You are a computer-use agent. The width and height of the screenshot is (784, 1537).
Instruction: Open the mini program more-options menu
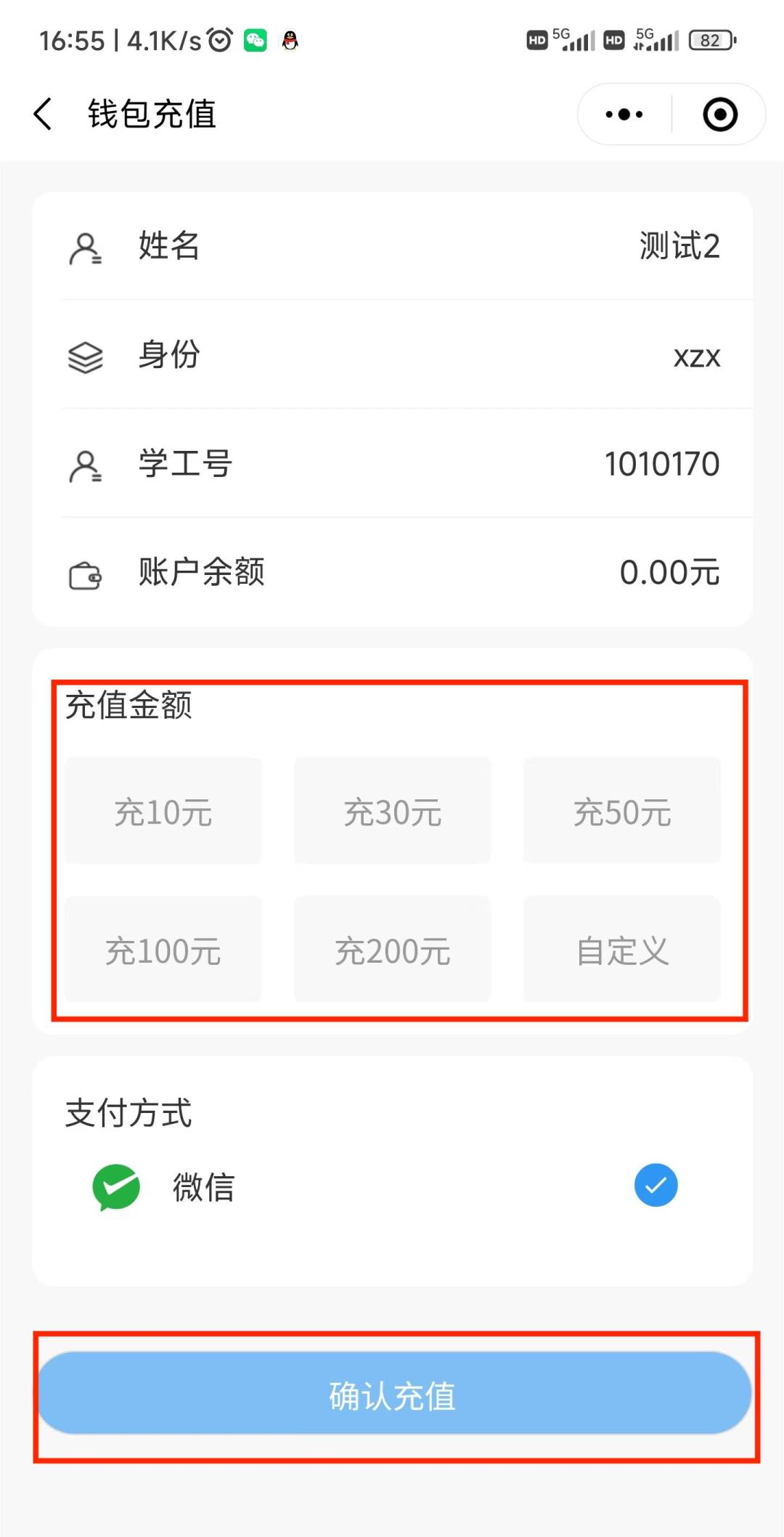[x=624, y=114]
